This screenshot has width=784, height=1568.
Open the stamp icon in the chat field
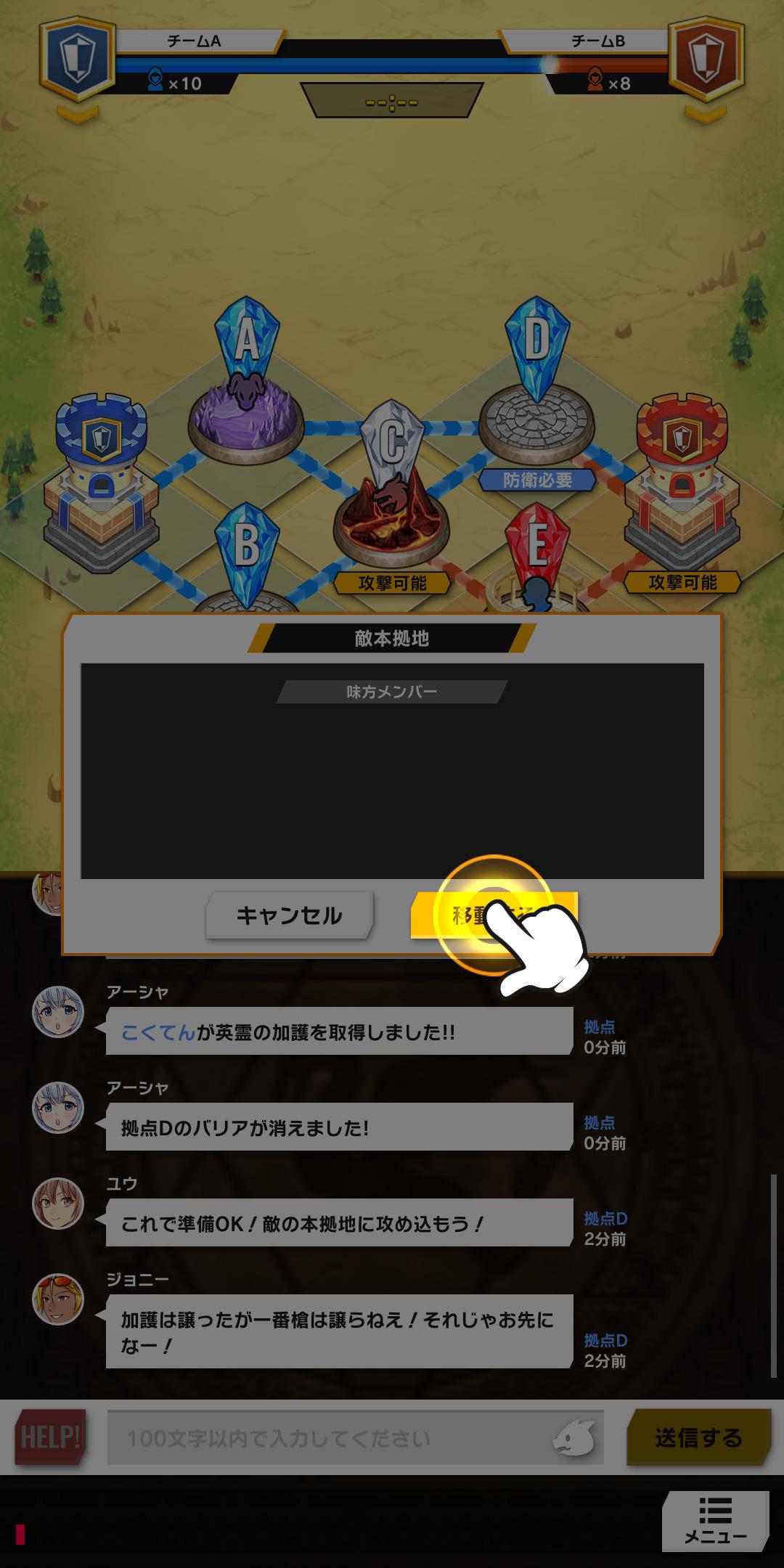click(x=574, y=1438)
